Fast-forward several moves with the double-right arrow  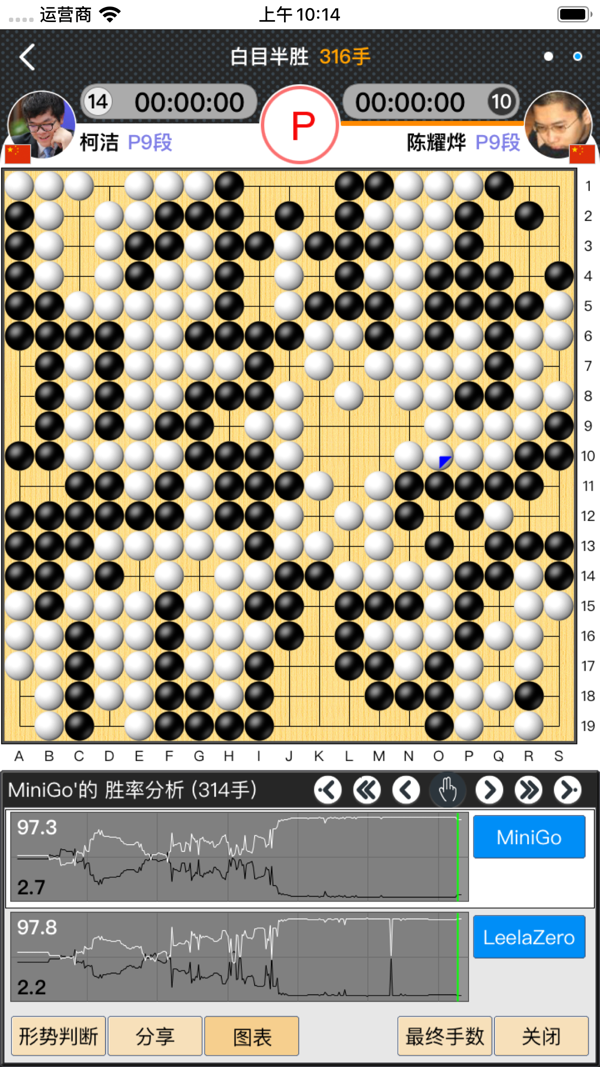528,790
